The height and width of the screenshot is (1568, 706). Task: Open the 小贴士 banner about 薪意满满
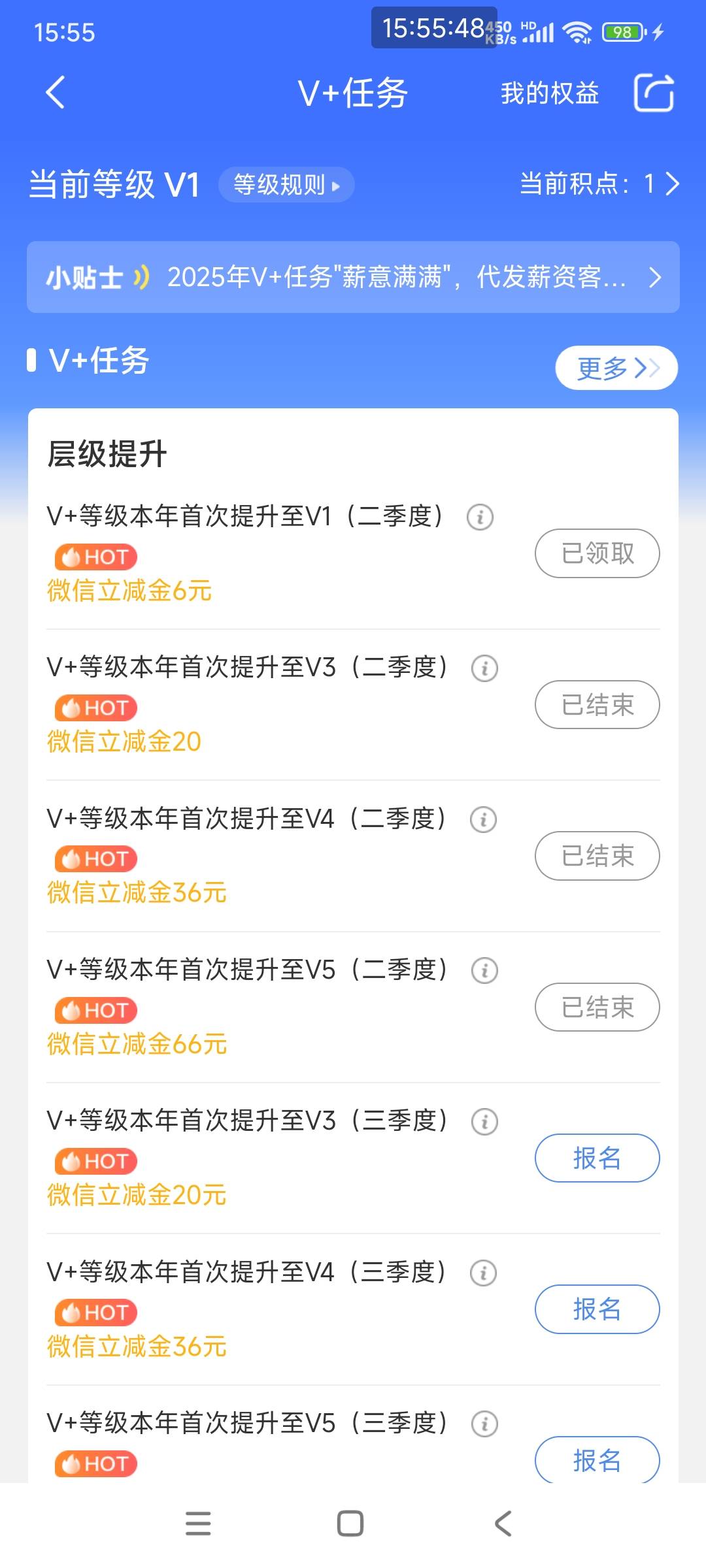353,277
